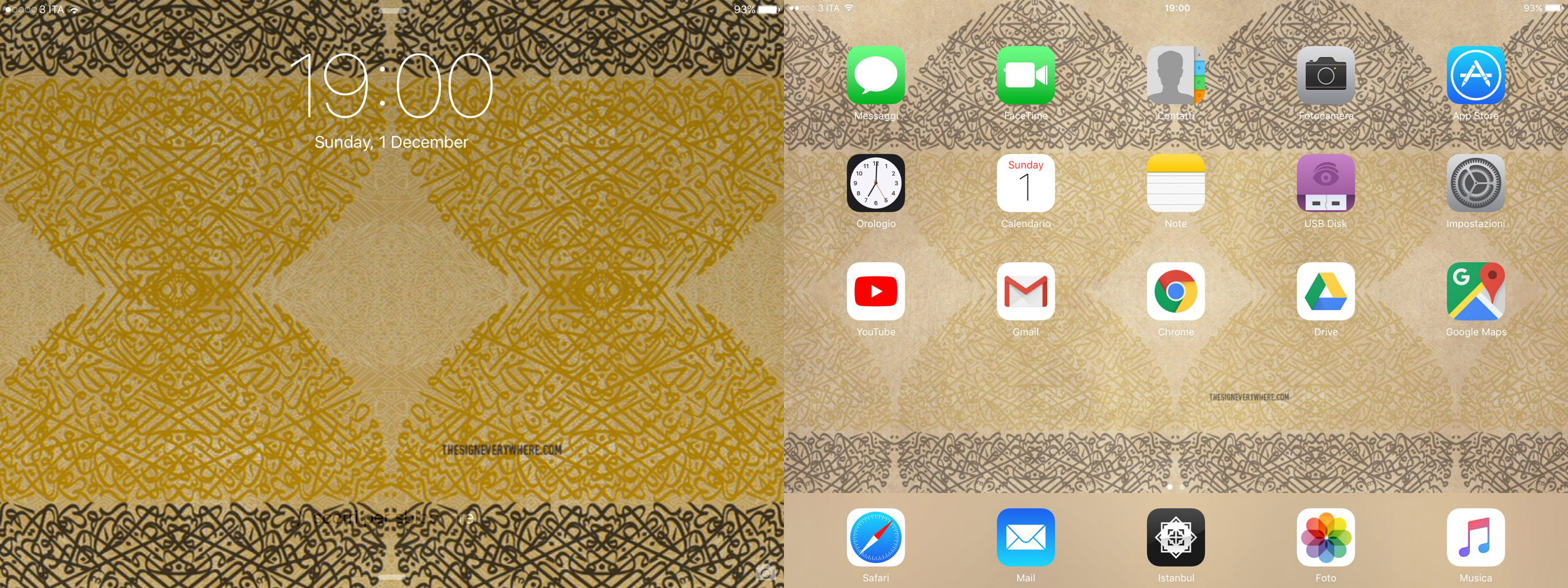The width and height of the screenshot is (1568, 588).
Task: Open Google Drive
Action: tap(1325, 292)
